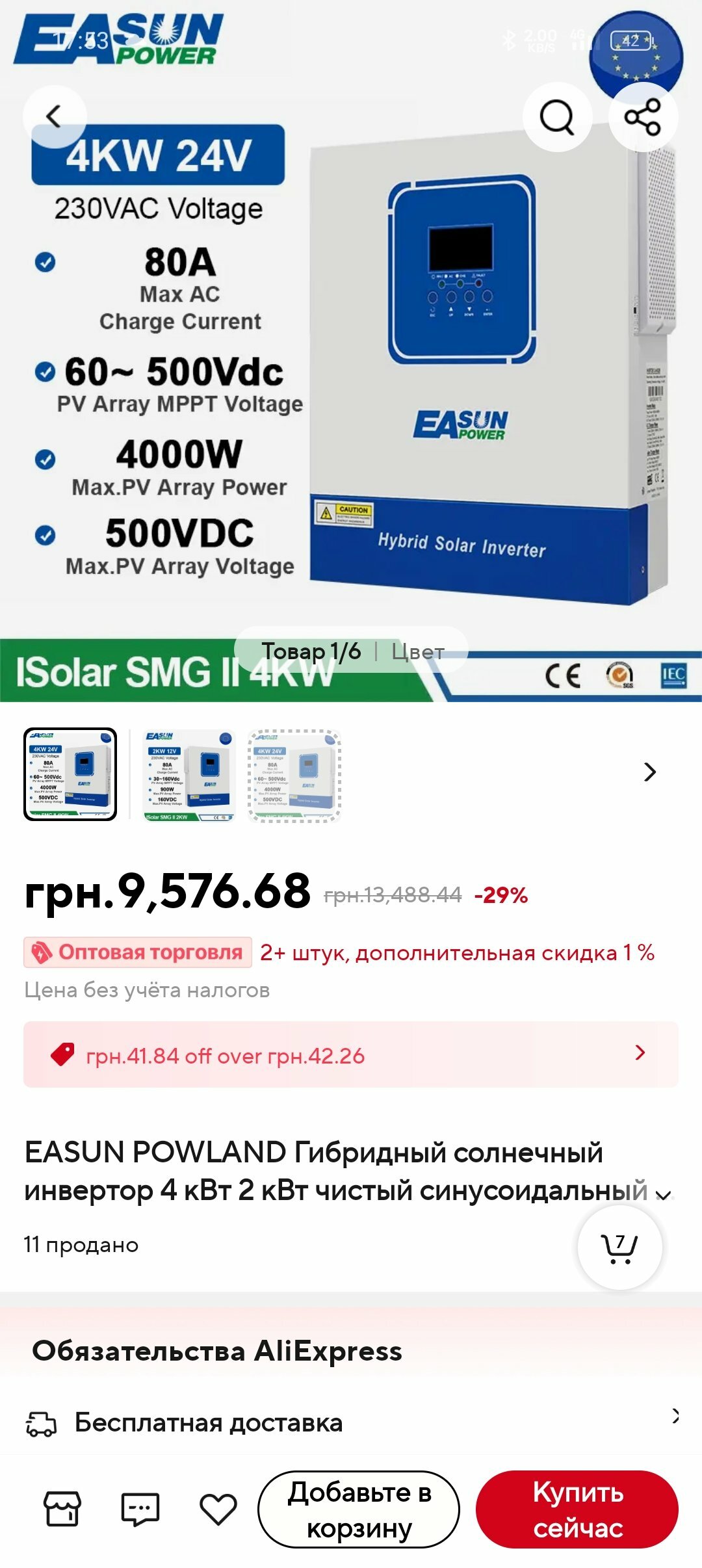Tap Добавьте в корзину button
This screenshot has height=1568, width=702.
[x=359, y=1509]
